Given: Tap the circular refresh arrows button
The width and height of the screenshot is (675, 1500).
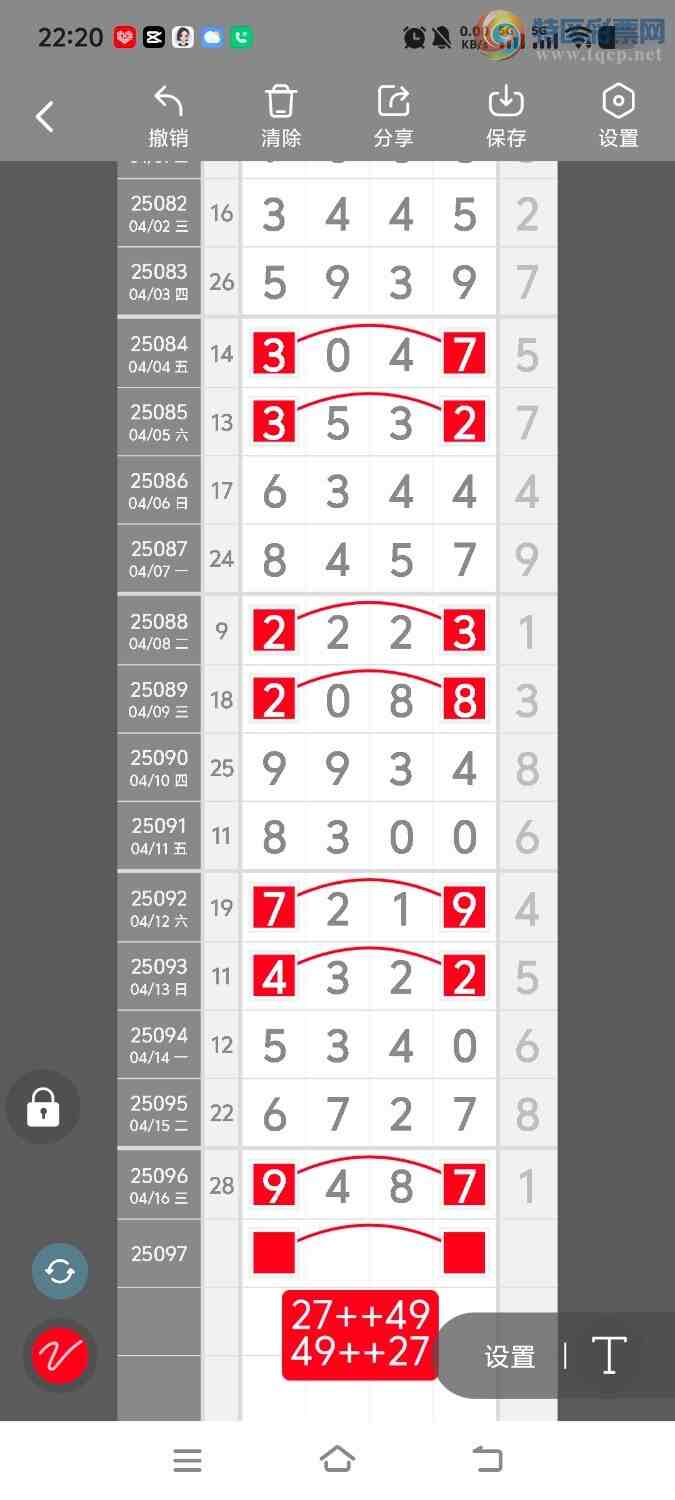Looking at the screenshot, I should click(x=60, y=1271).
